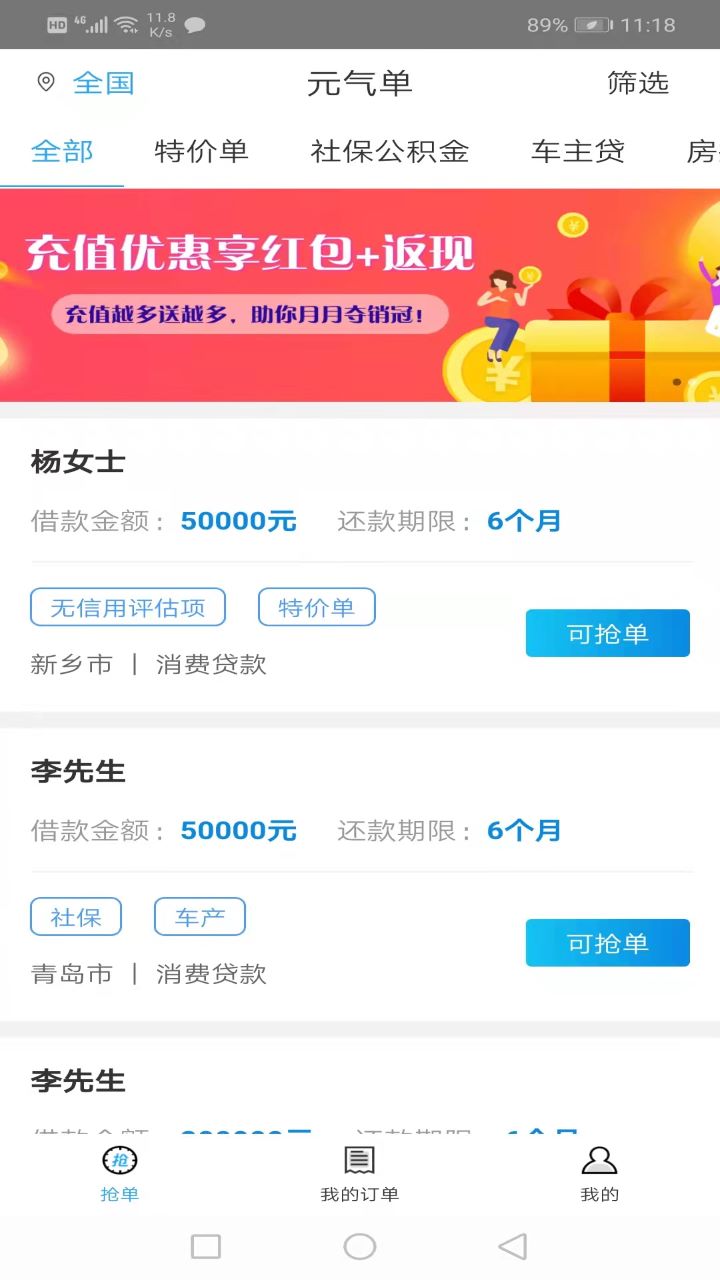This screenshot has height=1280, width=720.
Task: Open the 我的 profile tab
Action: 599,1174
